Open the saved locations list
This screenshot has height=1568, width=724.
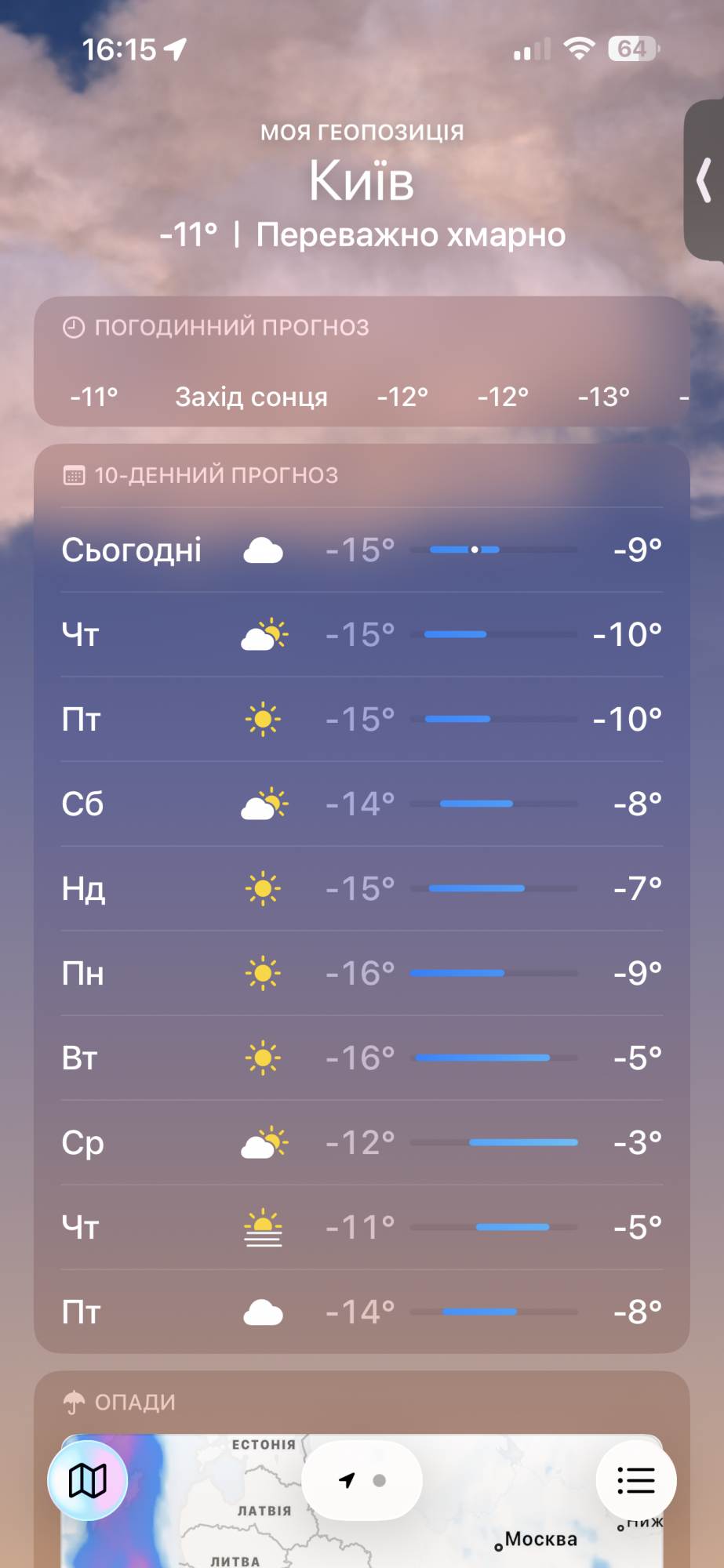point(635,1480)
